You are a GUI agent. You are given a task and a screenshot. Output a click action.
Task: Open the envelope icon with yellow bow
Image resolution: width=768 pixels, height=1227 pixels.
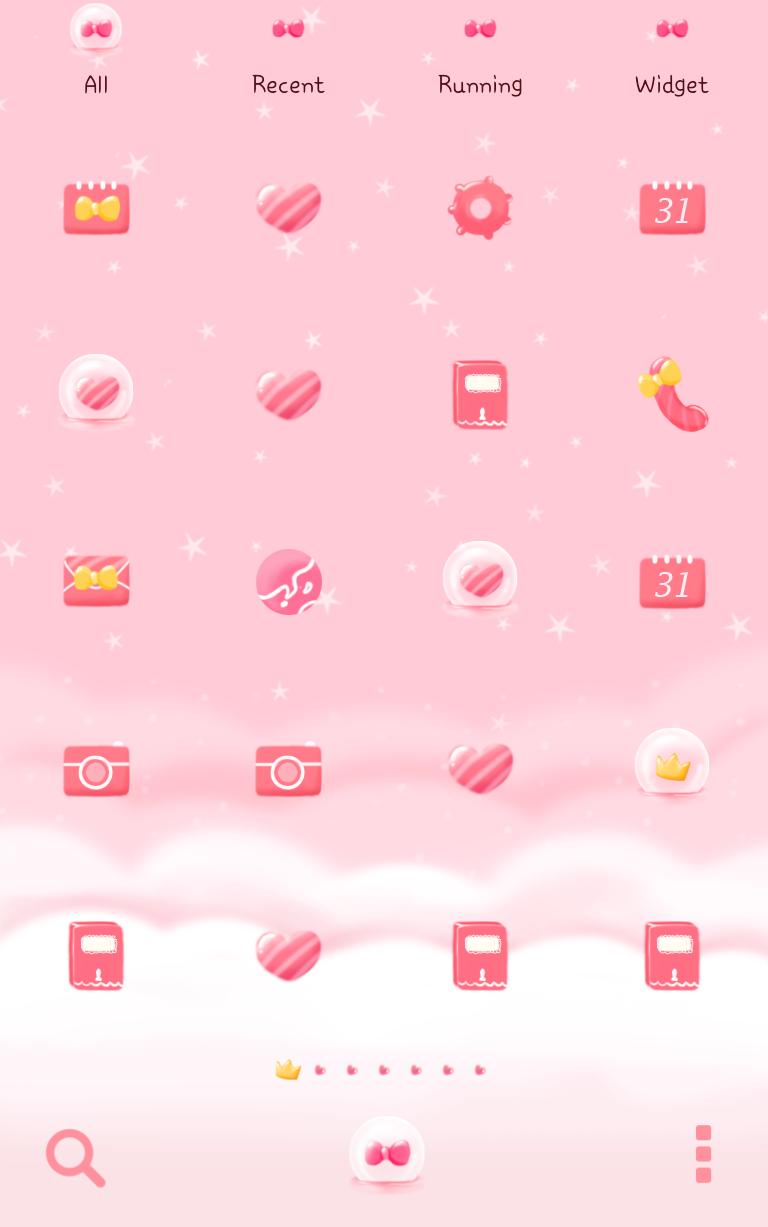(x=96, y=581)
